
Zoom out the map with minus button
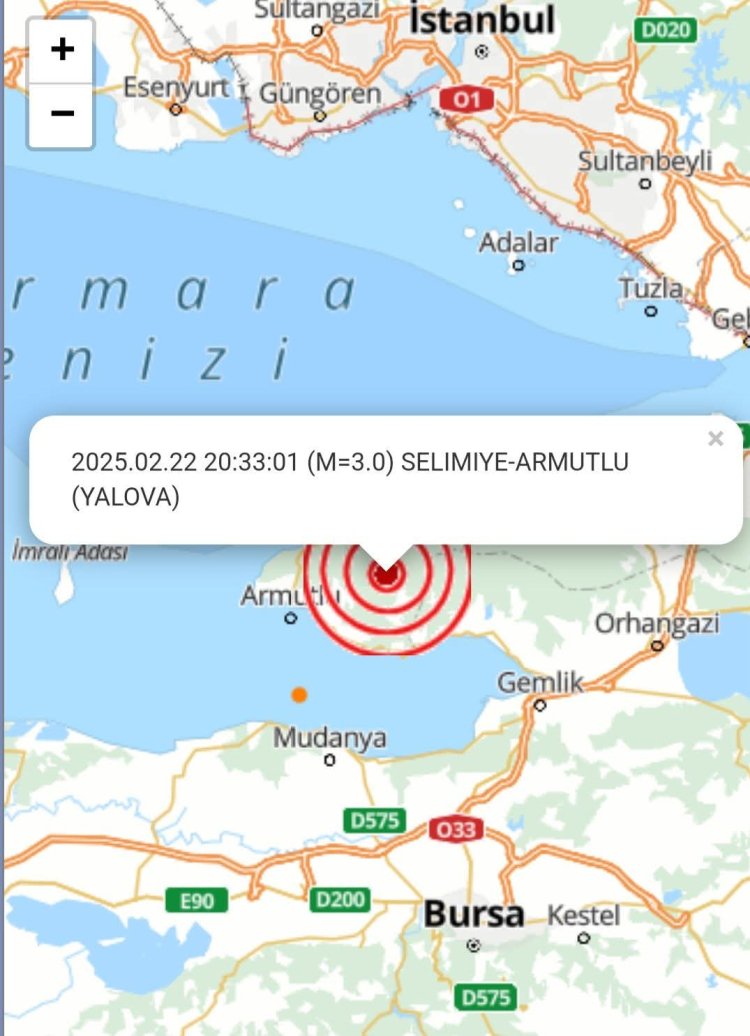point(62,114)
